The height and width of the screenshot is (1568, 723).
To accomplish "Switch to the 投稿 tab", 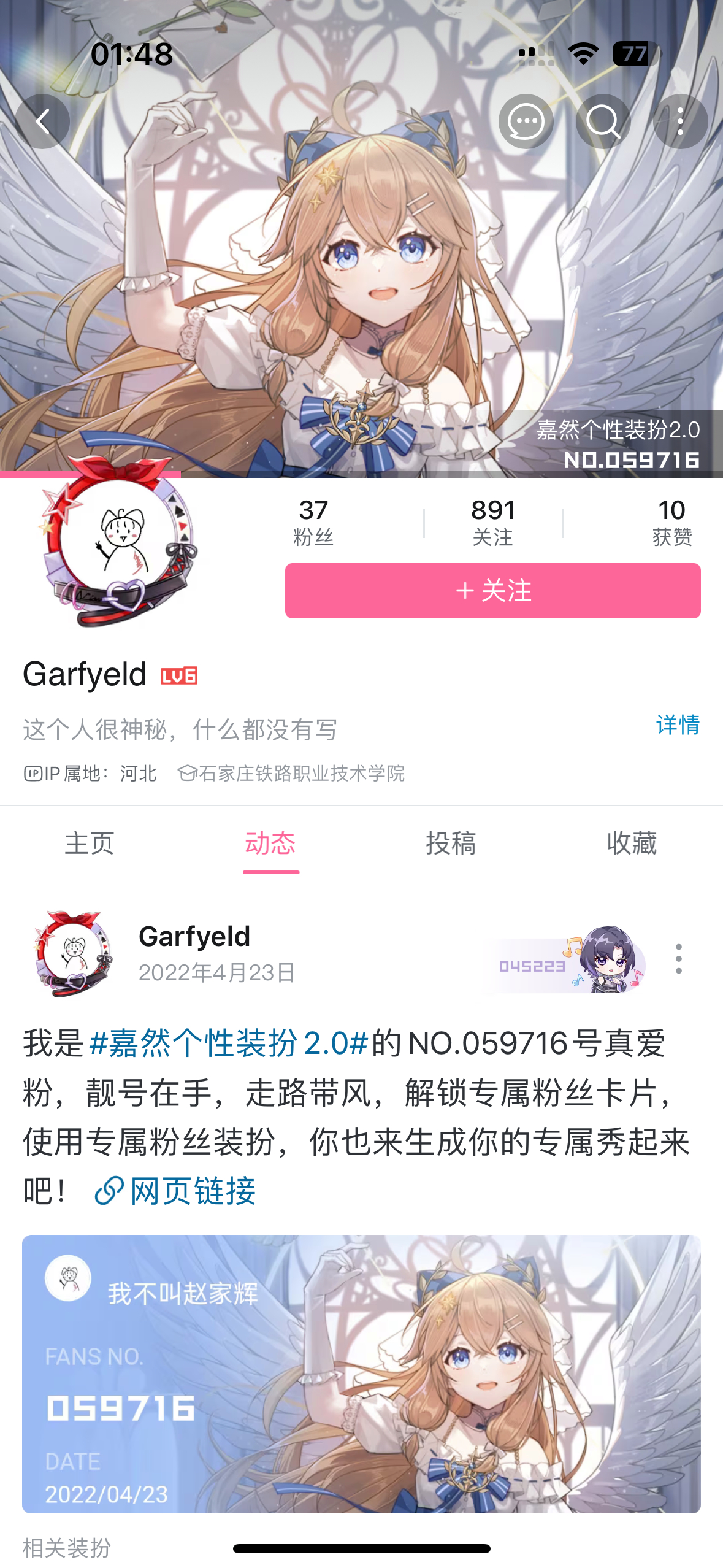I will coord(451,844).
